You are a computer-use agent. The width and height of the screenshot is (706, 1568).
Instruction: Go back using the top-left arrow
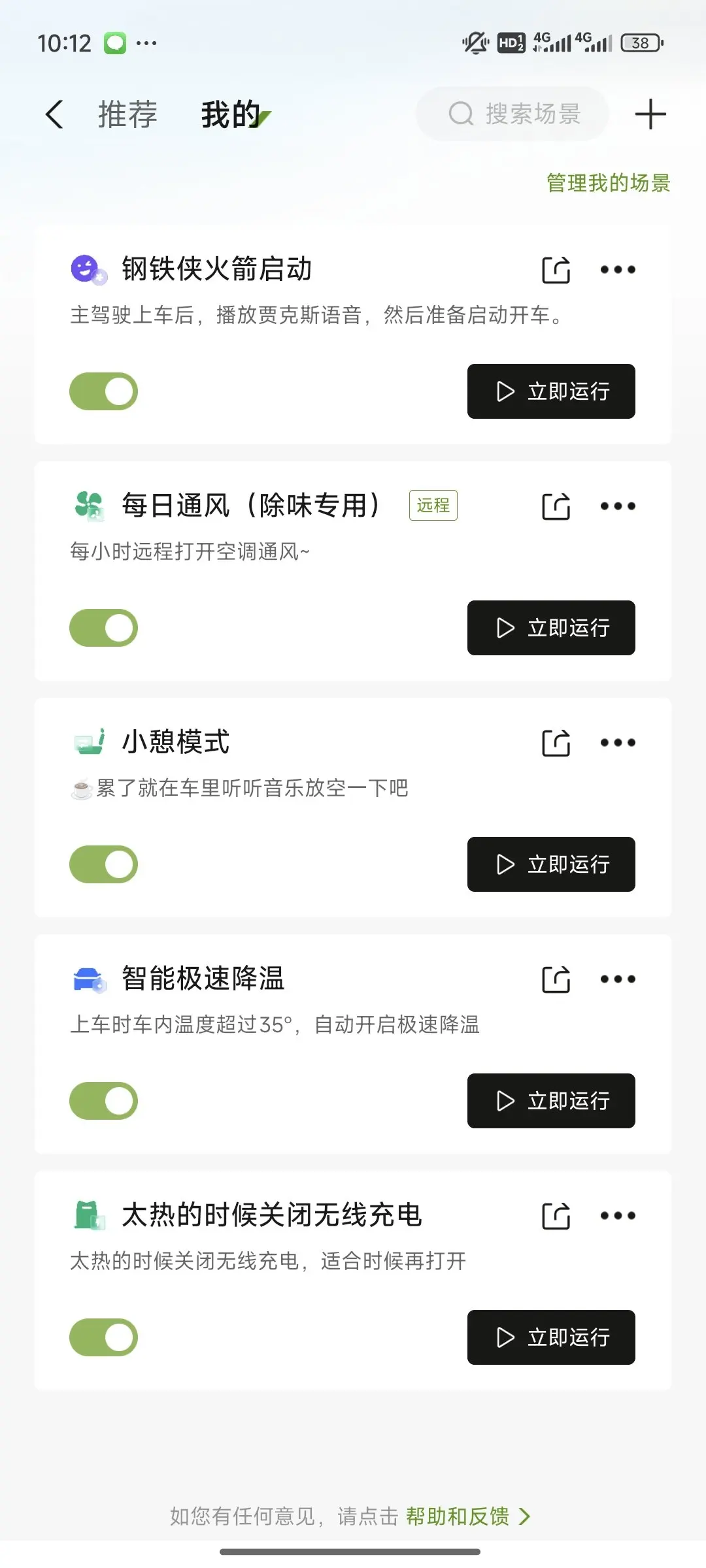pyautogui.click(x=55, y=114)
